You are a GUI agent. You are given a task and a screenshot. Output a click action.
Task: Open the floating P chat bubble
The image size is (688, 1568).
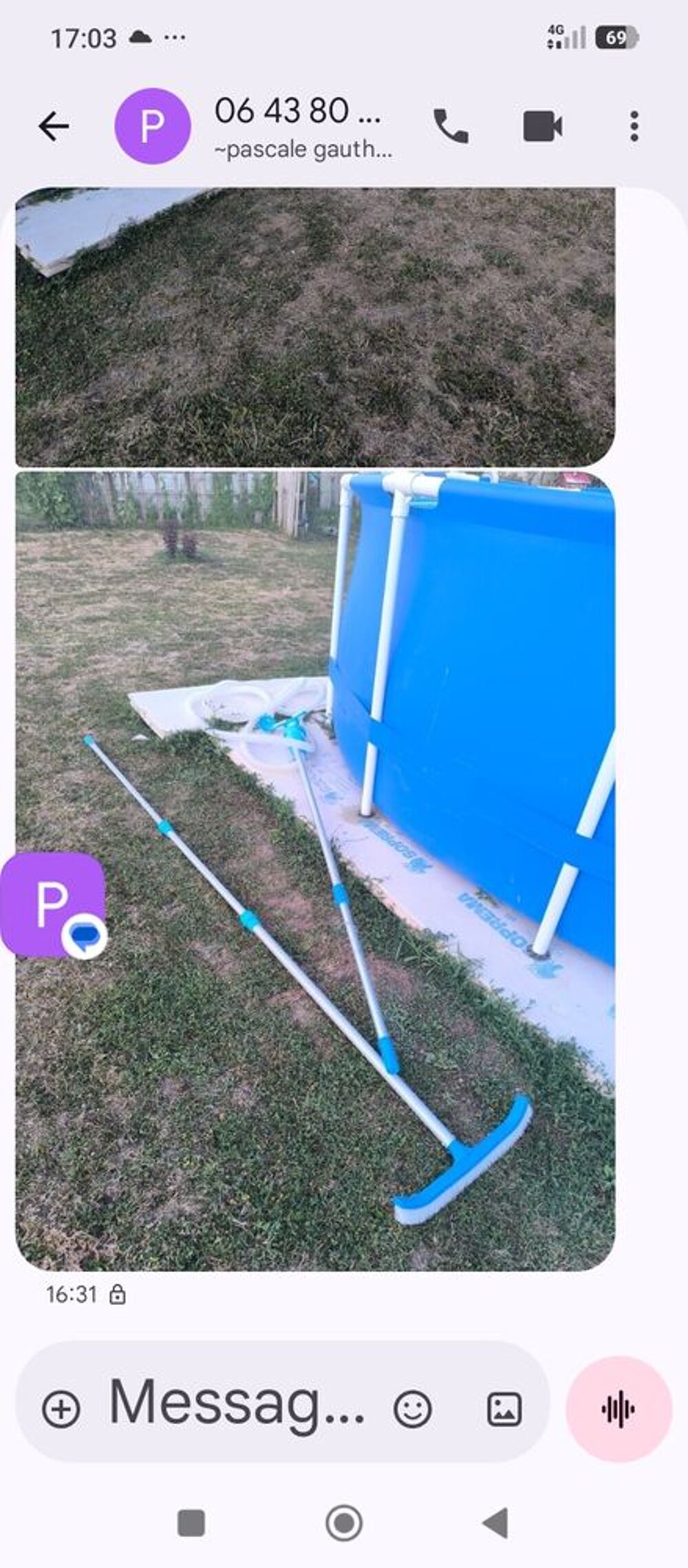(54, 905)
